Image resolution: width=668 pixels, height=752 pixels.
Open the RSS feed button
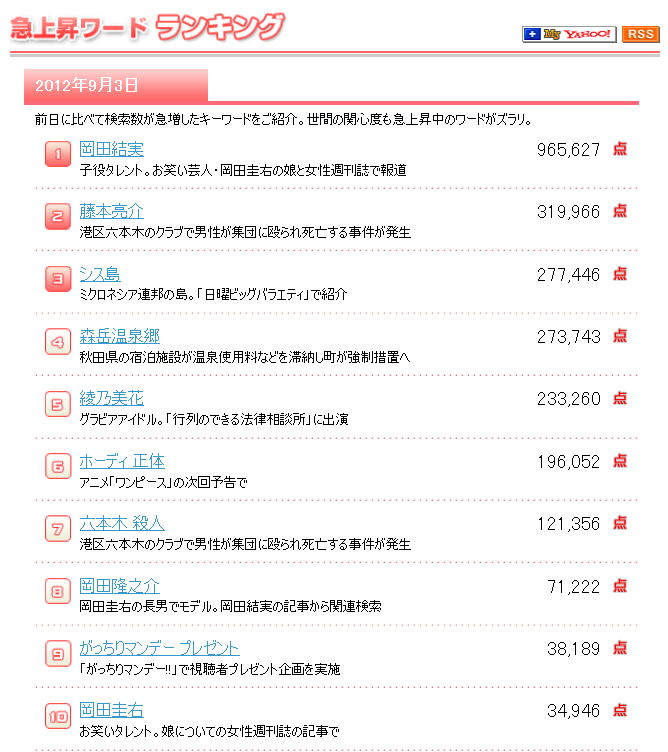coord(640,34)
